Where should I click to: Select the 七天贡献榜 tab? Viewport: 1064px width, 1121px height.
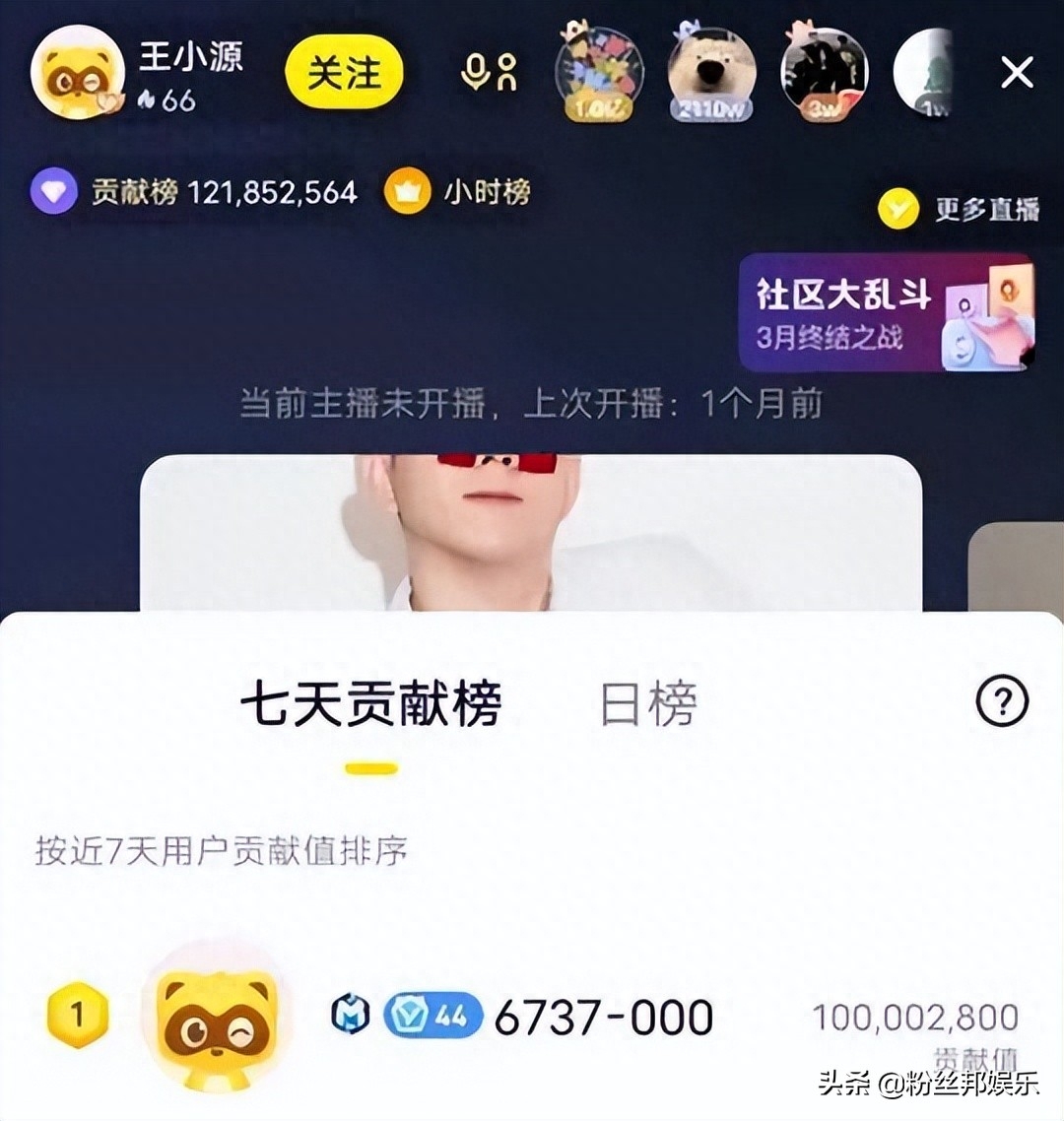click(x=371, y=703)
